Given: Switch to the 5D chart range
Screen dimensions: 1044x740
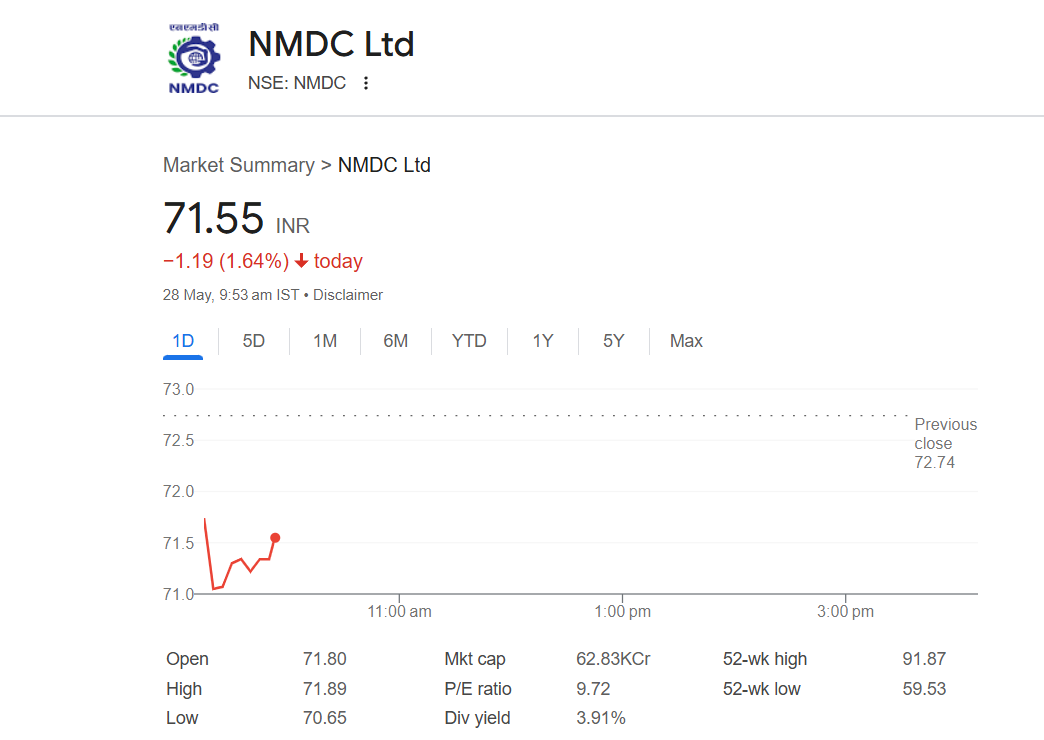Looking at the screenshot, I should (x=254, y=341).
